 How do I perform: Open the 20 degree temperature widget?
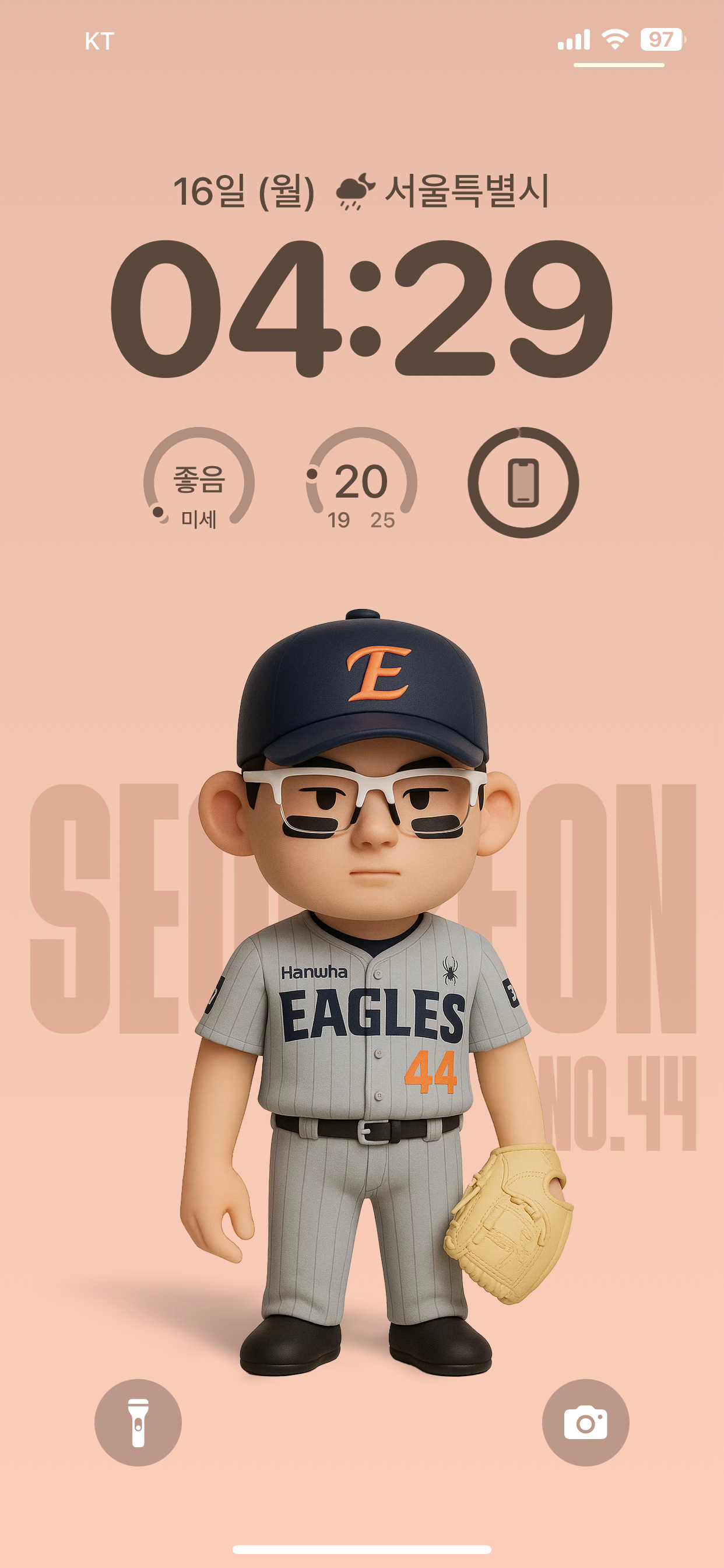pos(361,482)
